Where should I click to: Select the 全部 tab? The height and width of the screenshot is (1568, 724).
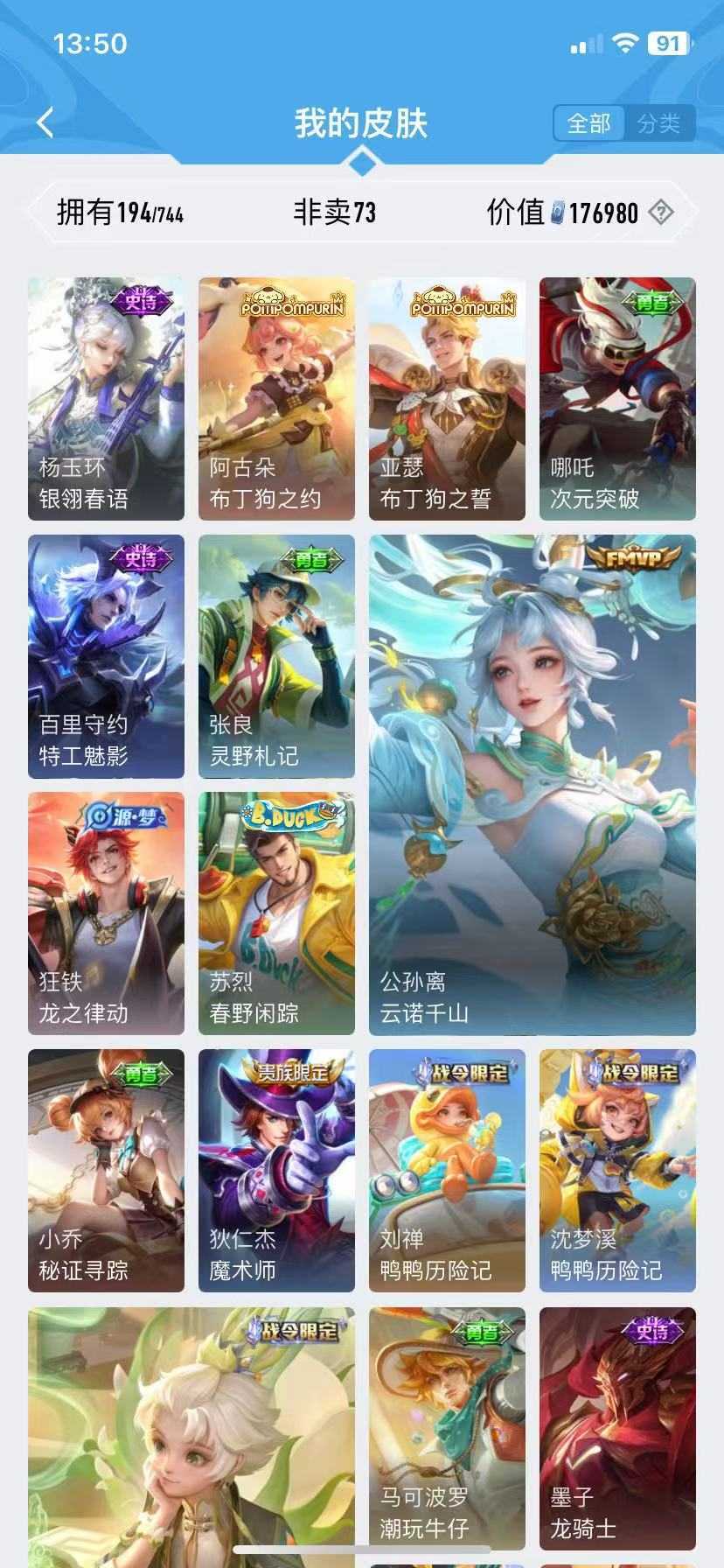pyautogui.click(x=589, y=123)
